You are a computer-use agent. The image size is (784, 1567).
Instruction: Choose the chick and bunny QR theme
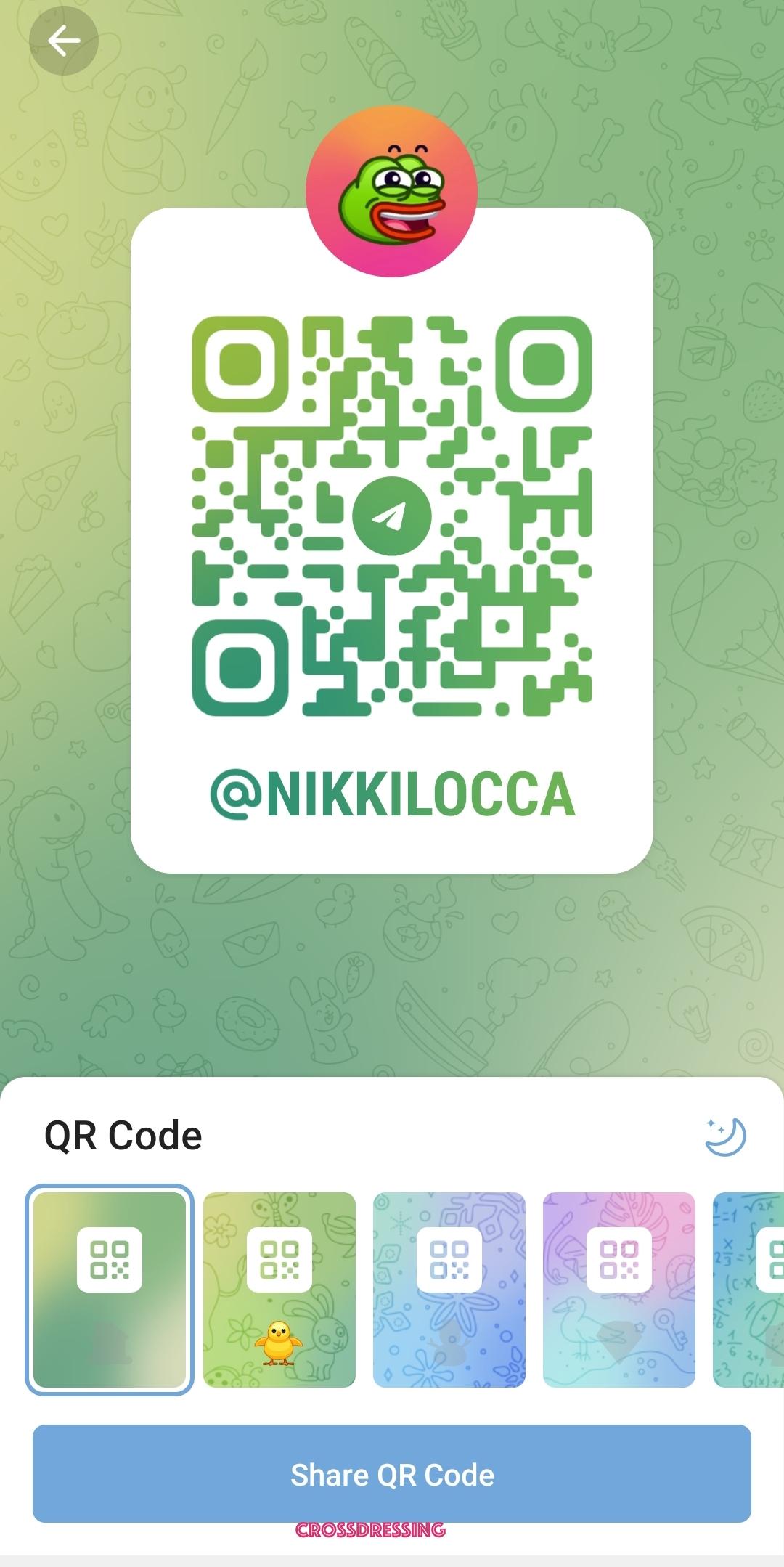[279, 1290]
